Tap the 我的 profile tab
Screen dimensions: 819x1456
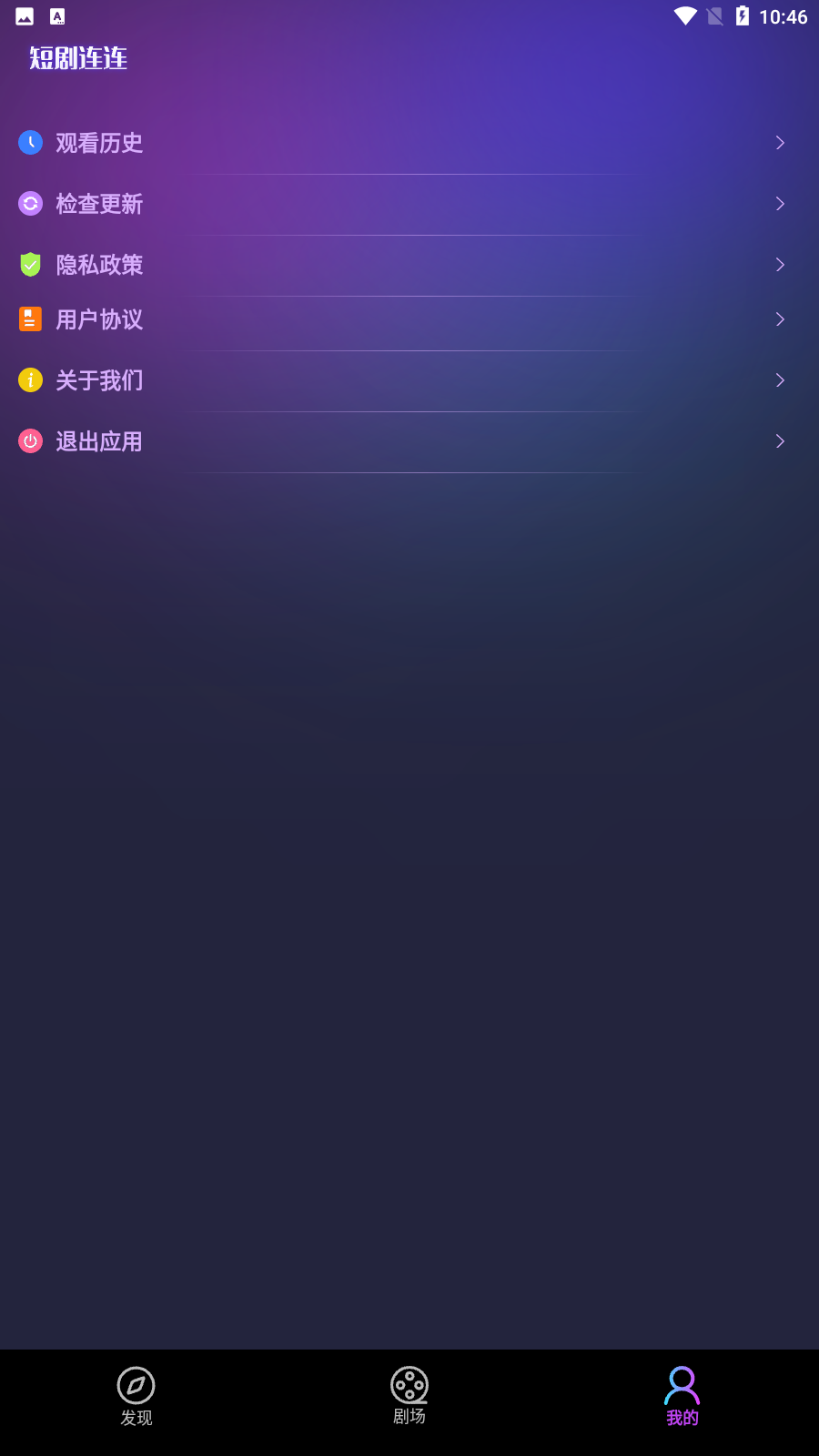(x=682, y=1397)
